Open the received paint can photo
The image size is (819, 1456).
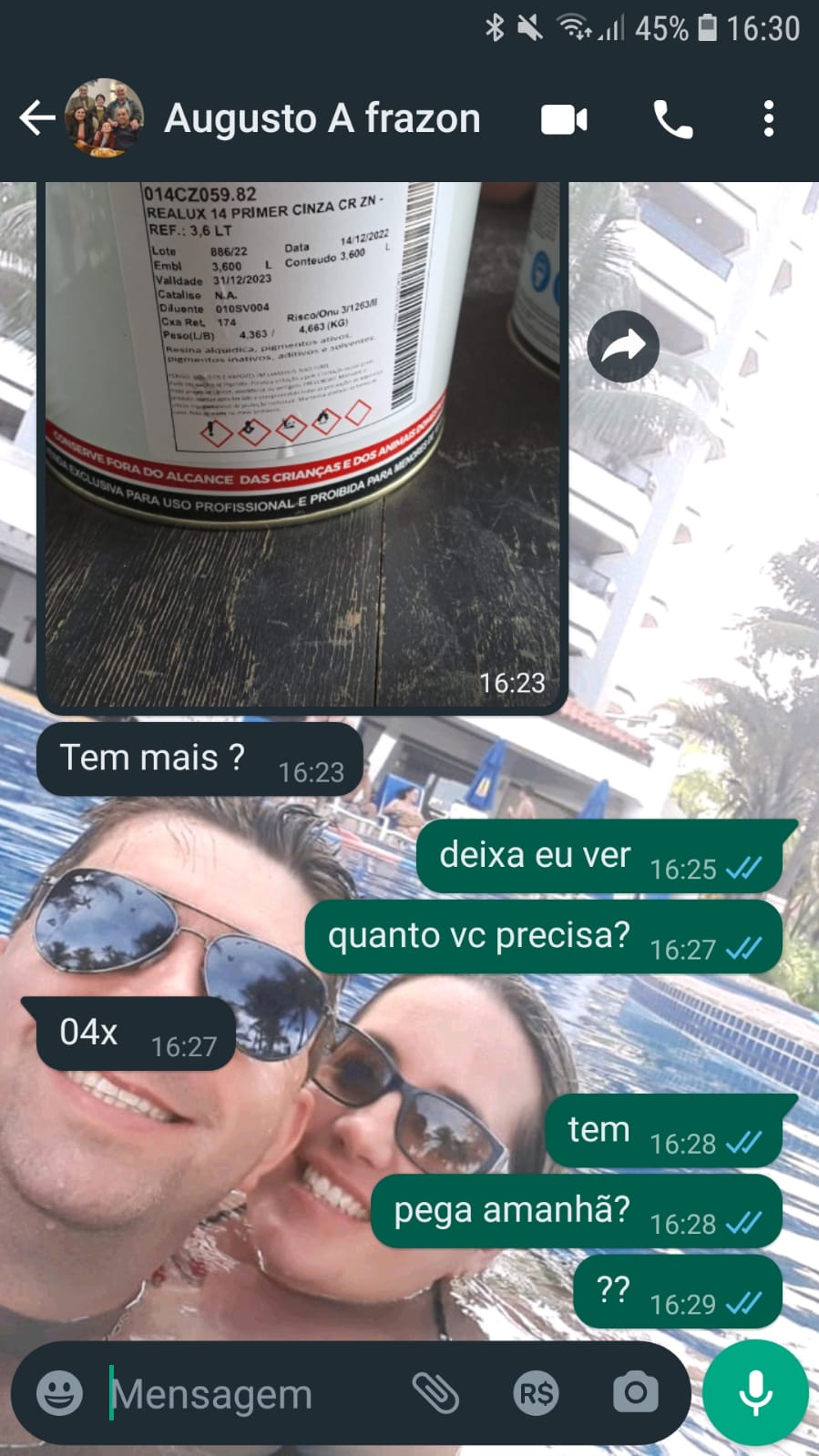coord(301,437)
